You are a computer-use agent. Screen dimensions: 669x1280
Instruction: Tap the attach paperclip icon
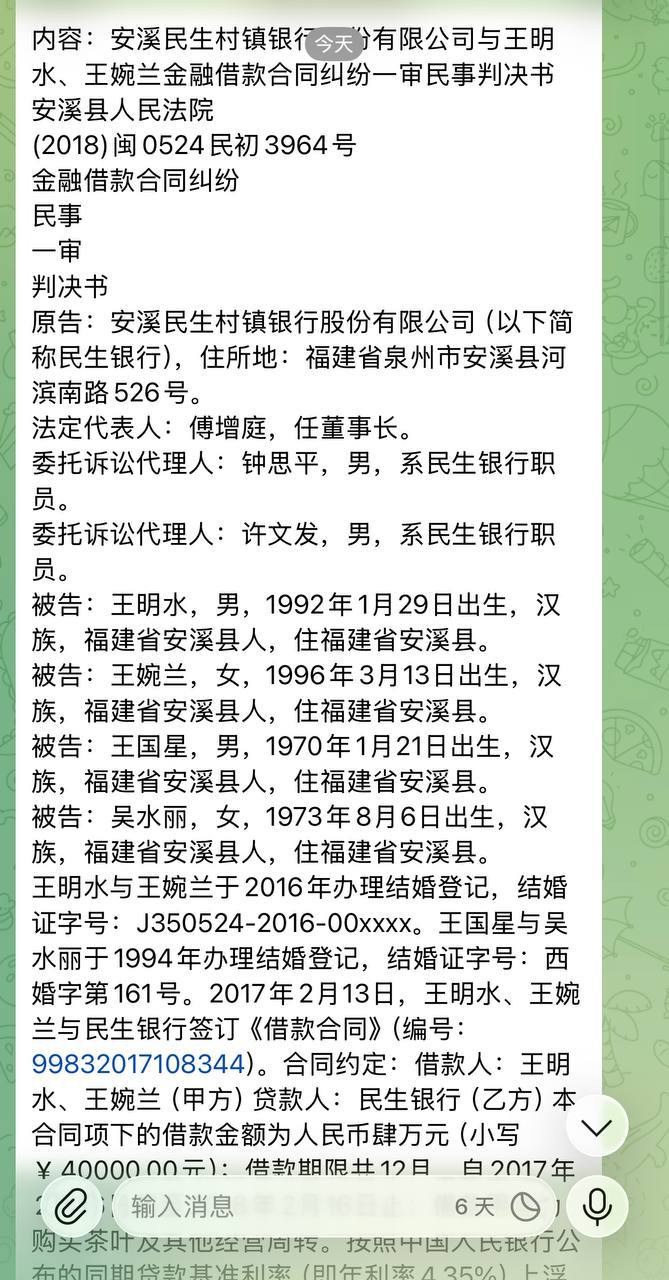tap(70, 1207)
